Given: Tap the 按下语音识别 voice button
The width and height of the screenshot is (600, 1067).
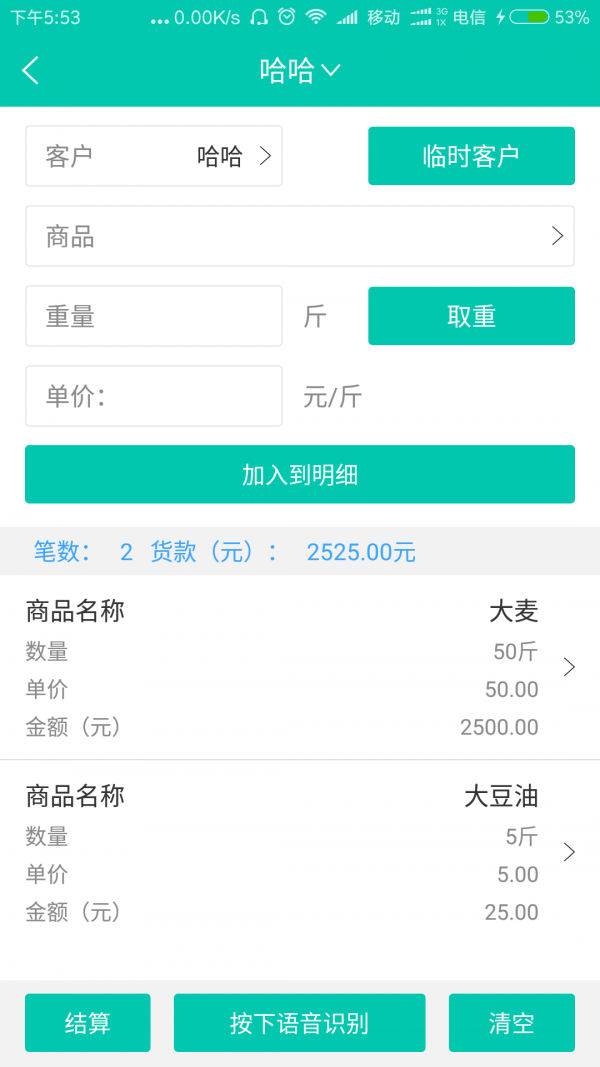Looking at the screenshot, I should tap(299, 1023).
